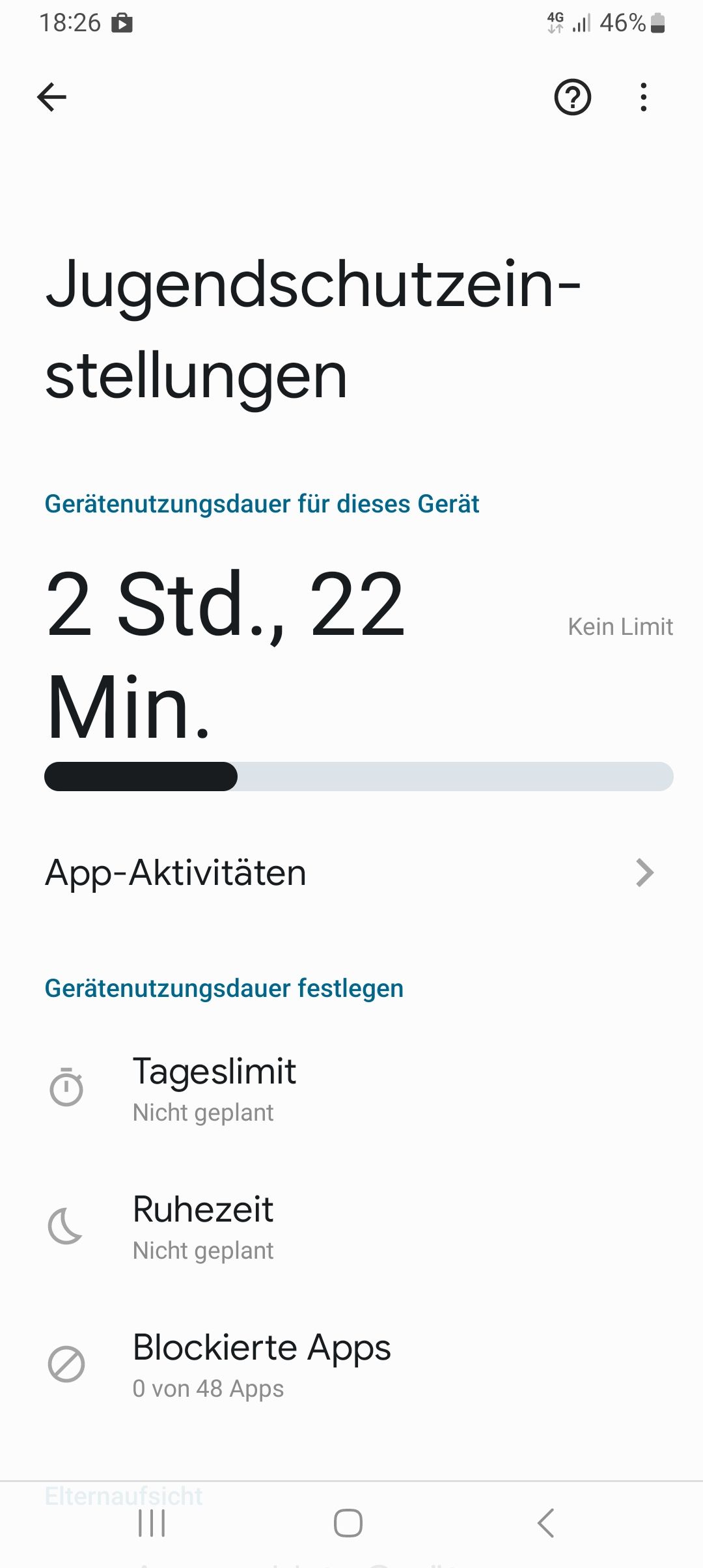Viewport: 703px width, 1568px height.
Task: Open recent apps from navigation bar
Action: tap(152, 1523)
